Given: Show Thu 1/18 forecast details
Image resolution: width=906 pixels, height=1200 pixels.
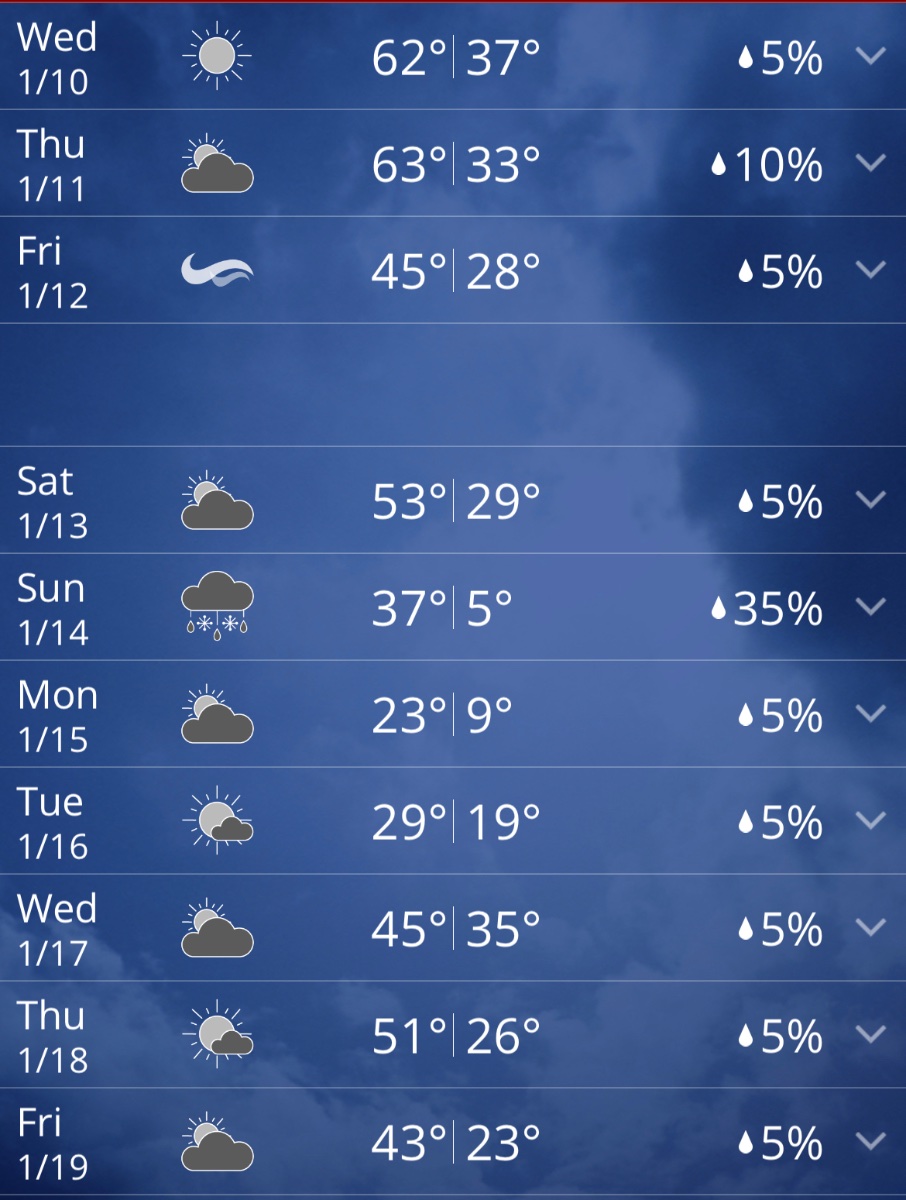Looking at the screenshot, I should point(871,1035).
